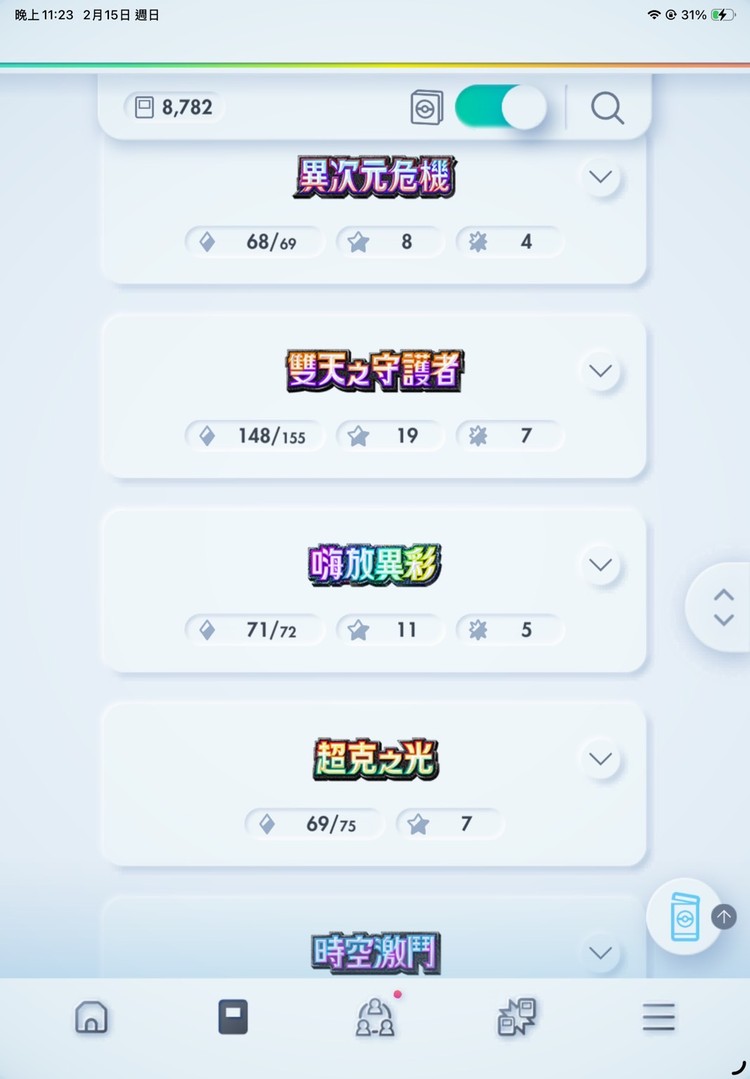The image size is (750, 1079).
Task: Tap the down chevron on the right scroll control
Action: point(725,618)
